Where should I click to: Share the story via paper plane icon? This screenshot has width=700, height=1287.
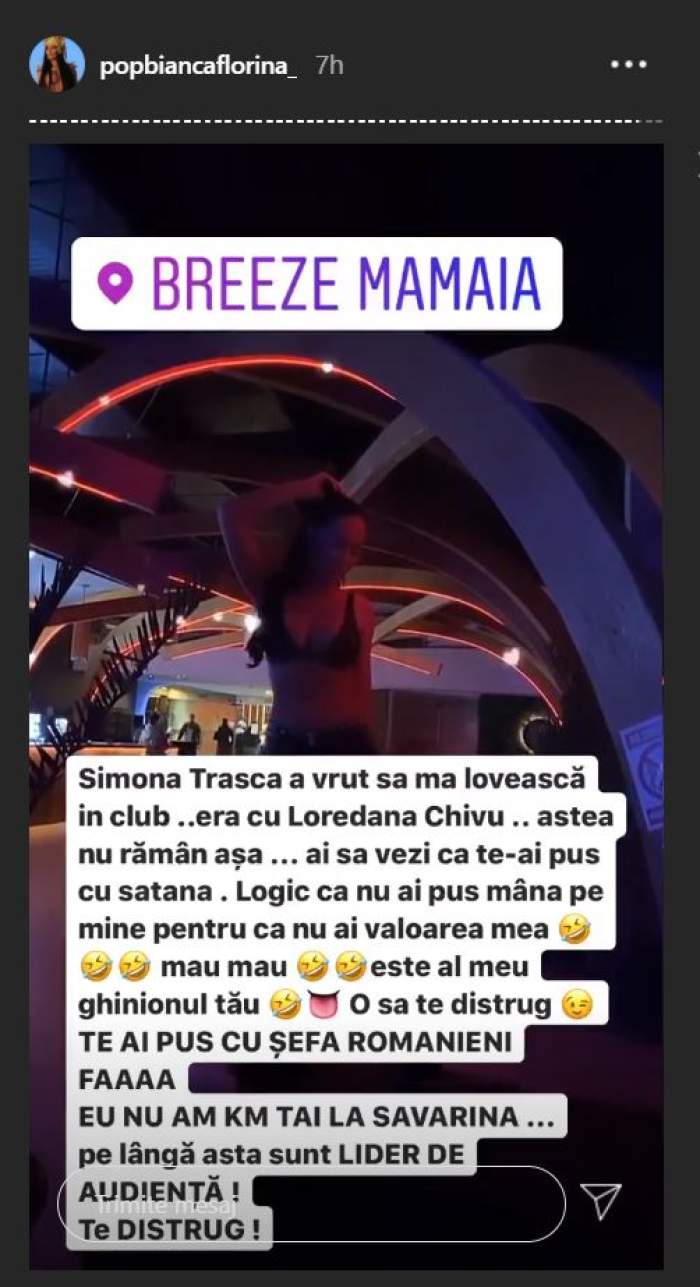601,1200
